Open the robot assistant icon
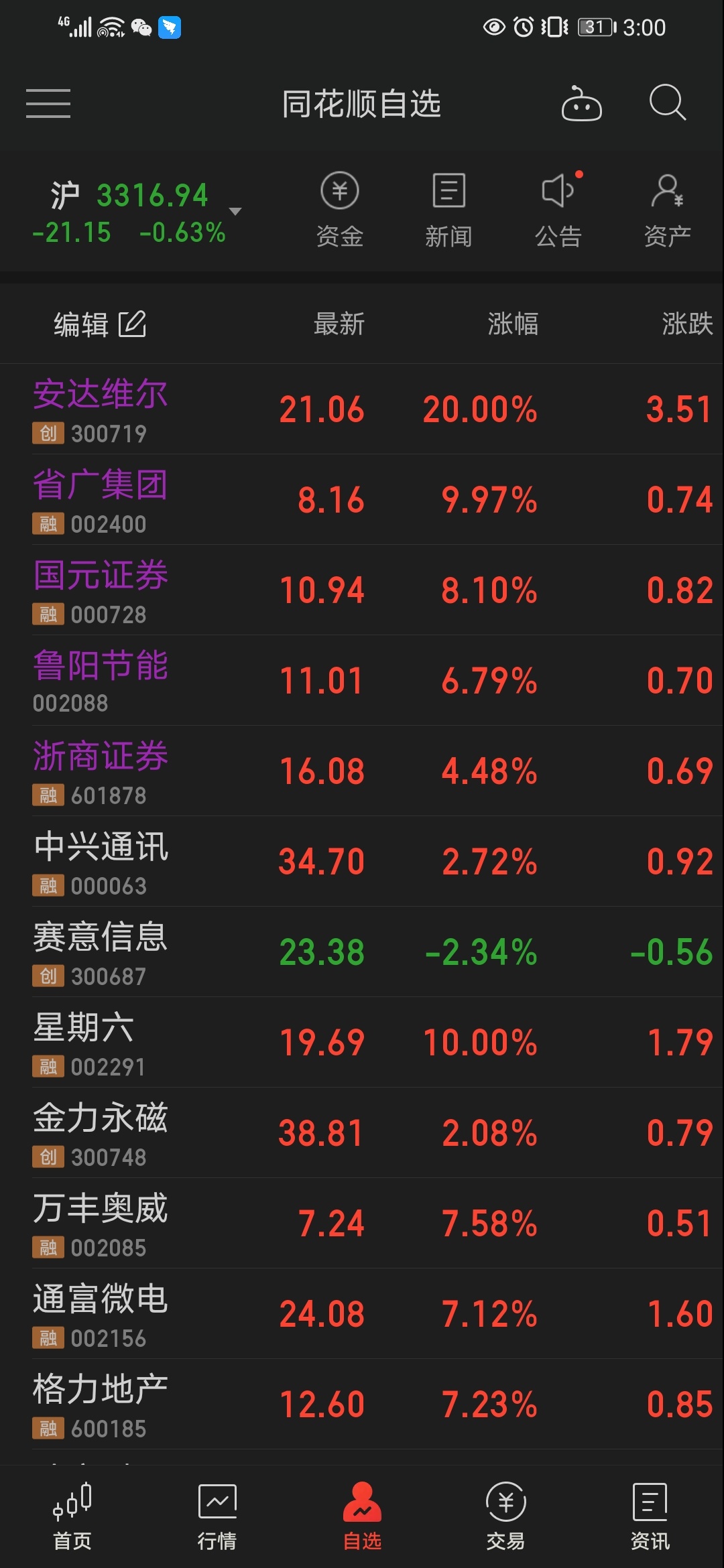 (581, 103)
